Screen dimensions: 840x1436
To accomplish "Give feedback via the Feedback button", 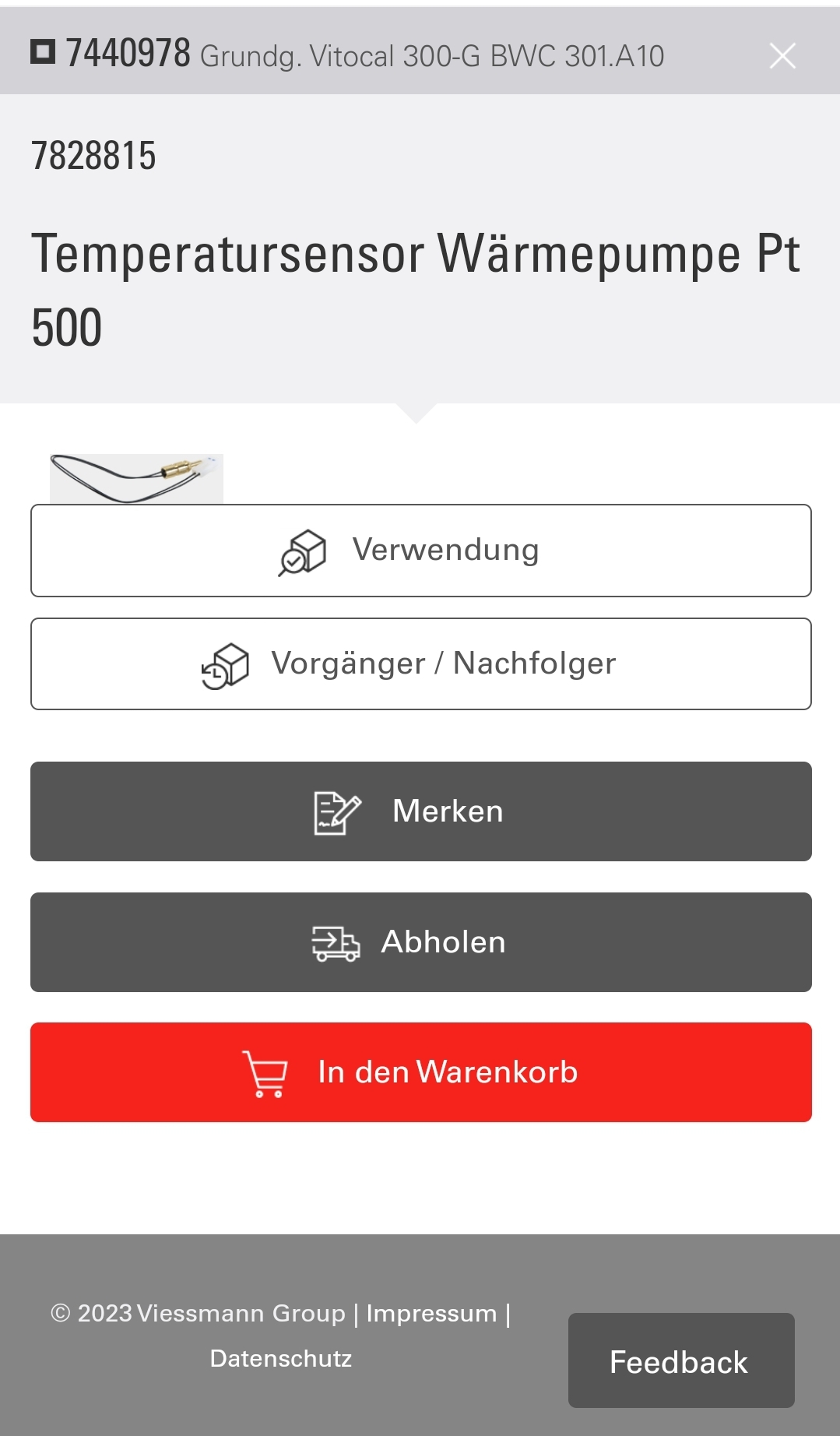I will coord(680,1361).
